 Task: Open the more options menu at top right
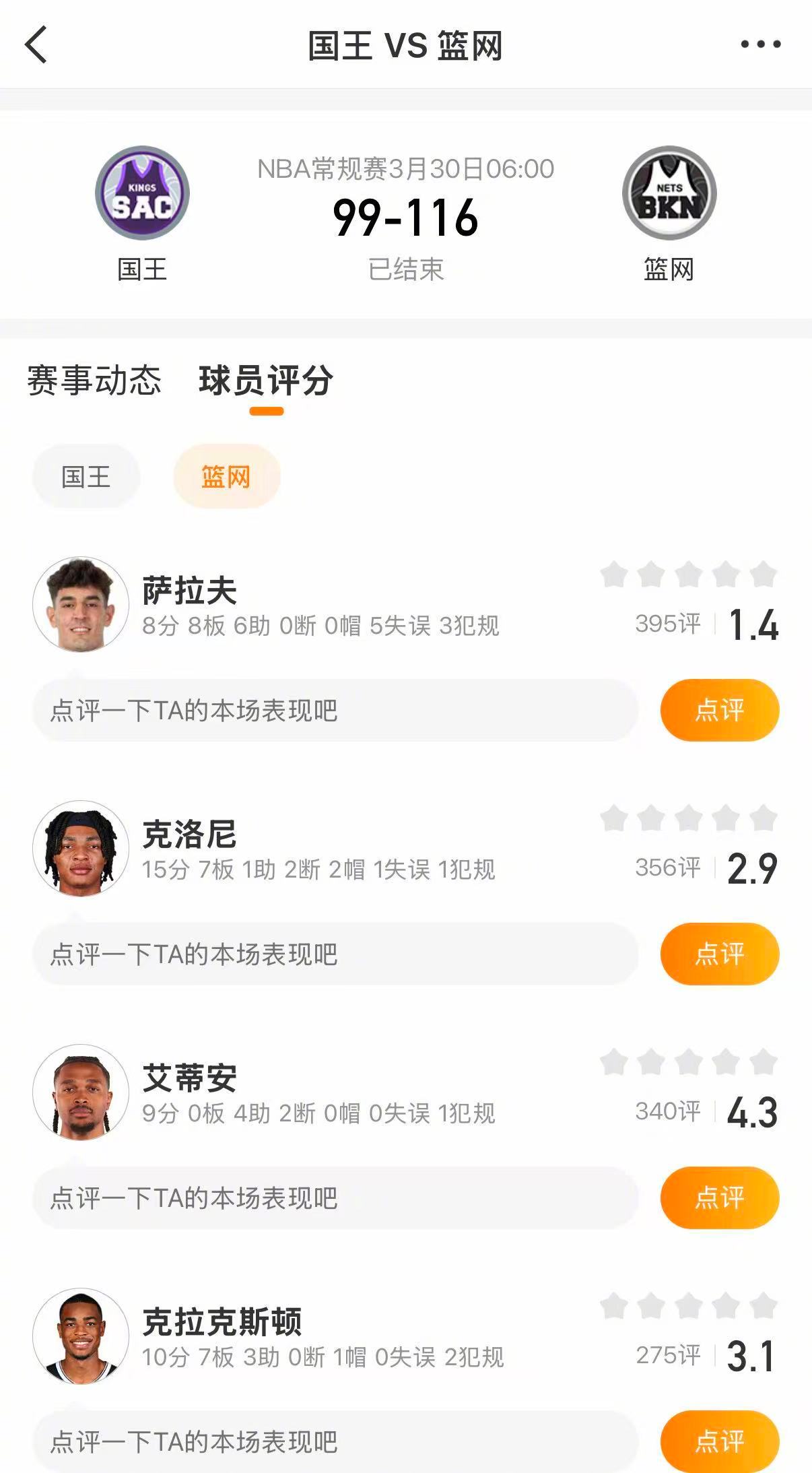759,43
